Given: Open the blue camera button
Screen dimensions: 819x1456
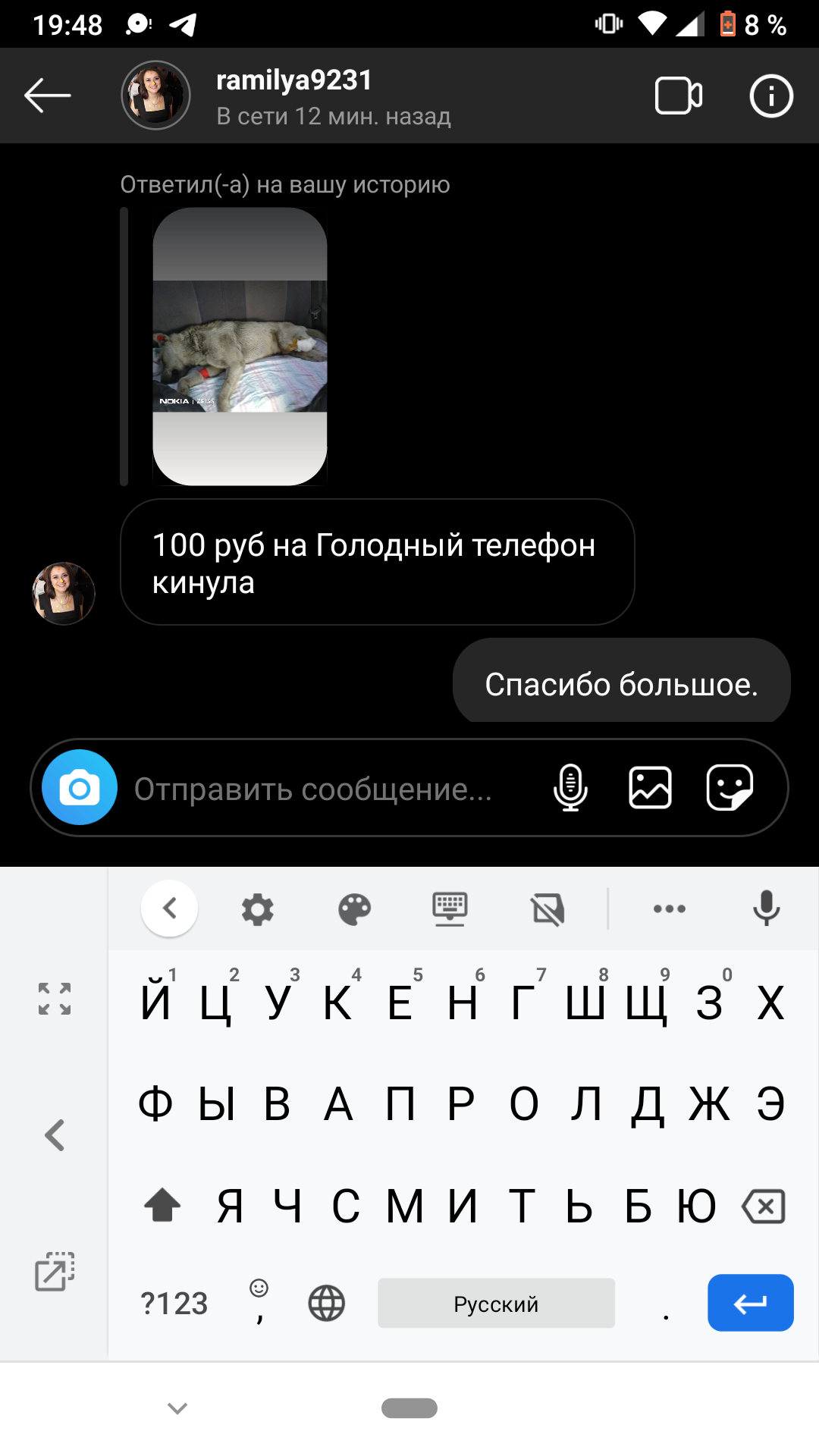Looking at the screenshot, I should (x=79, y=788).
